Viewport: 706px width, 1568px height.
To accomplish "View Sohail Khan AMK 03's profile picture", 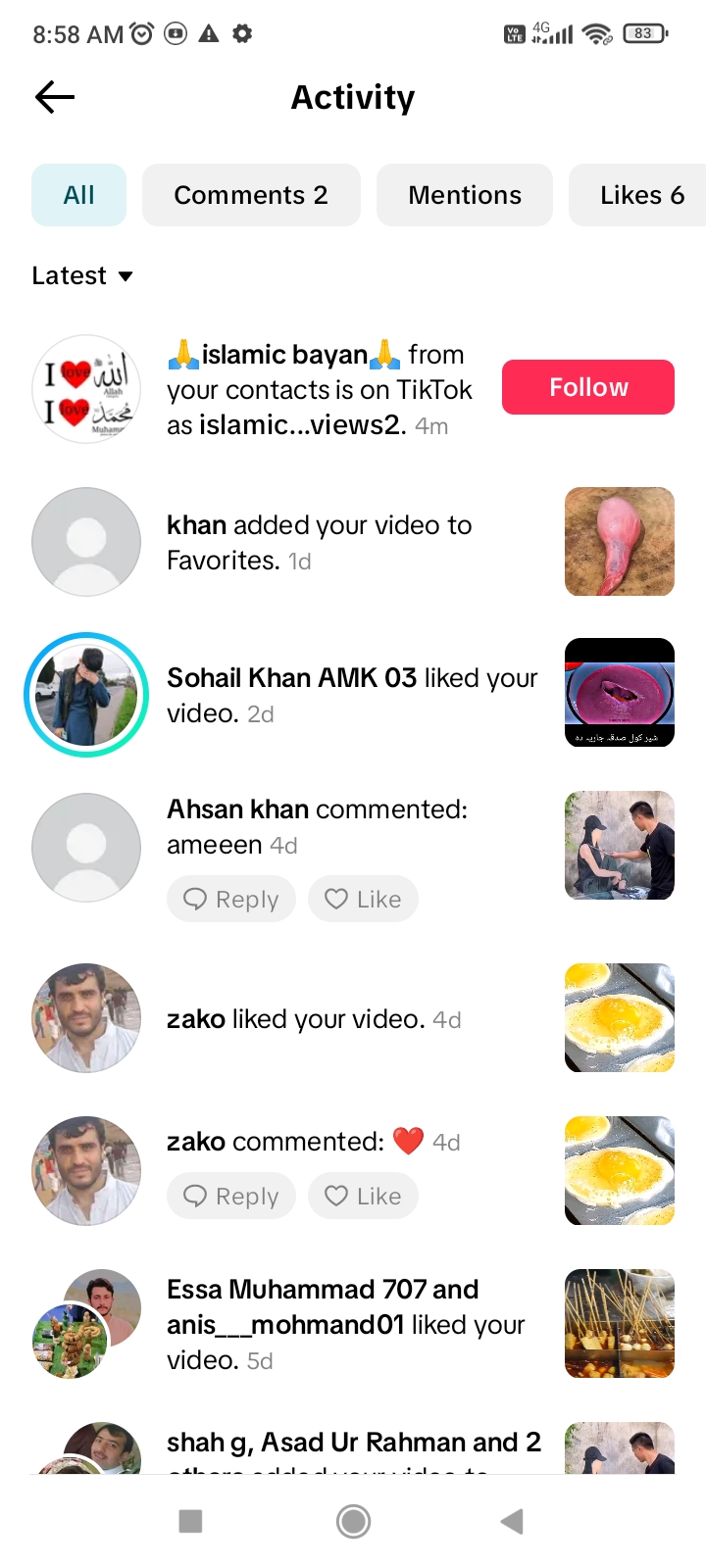I will (86, 695).
